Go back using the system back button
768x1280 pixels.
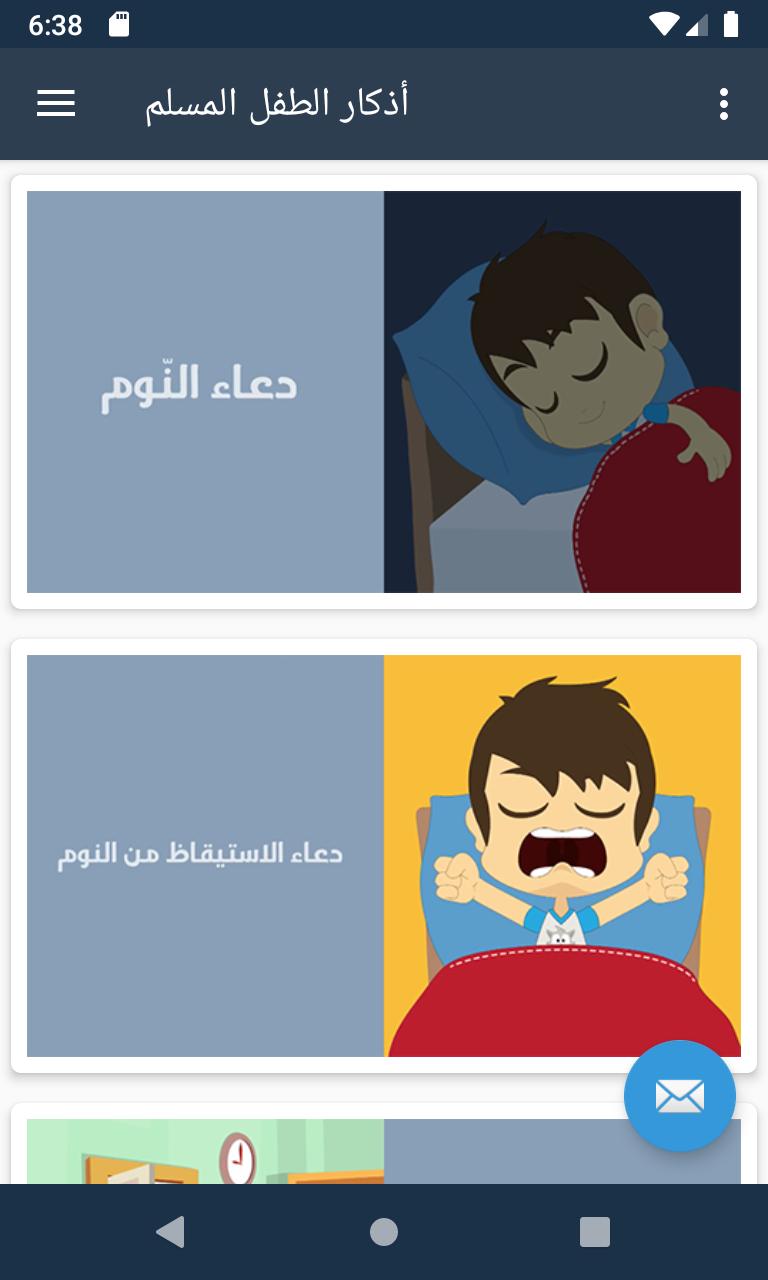click(x=171, y=1232)
